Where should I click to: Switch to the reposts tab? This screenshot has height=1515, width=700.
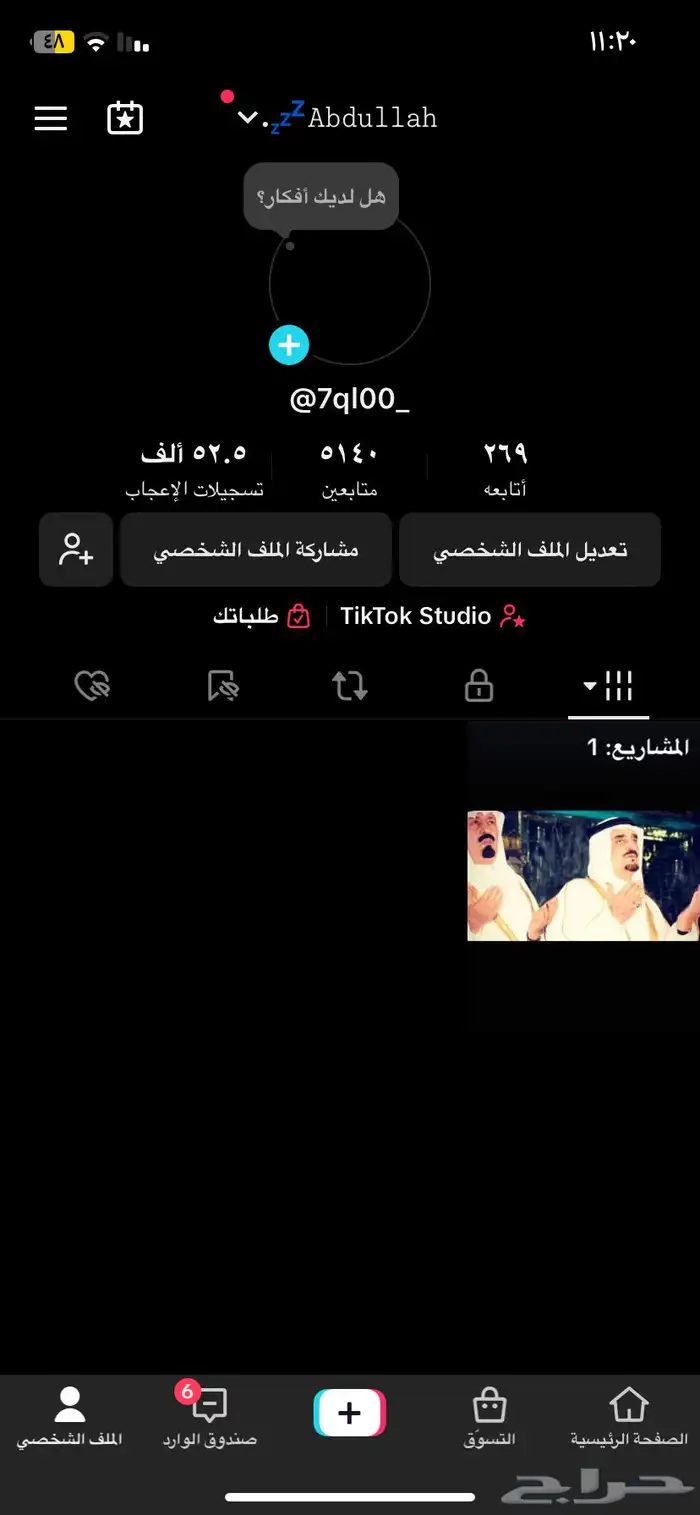350,687
